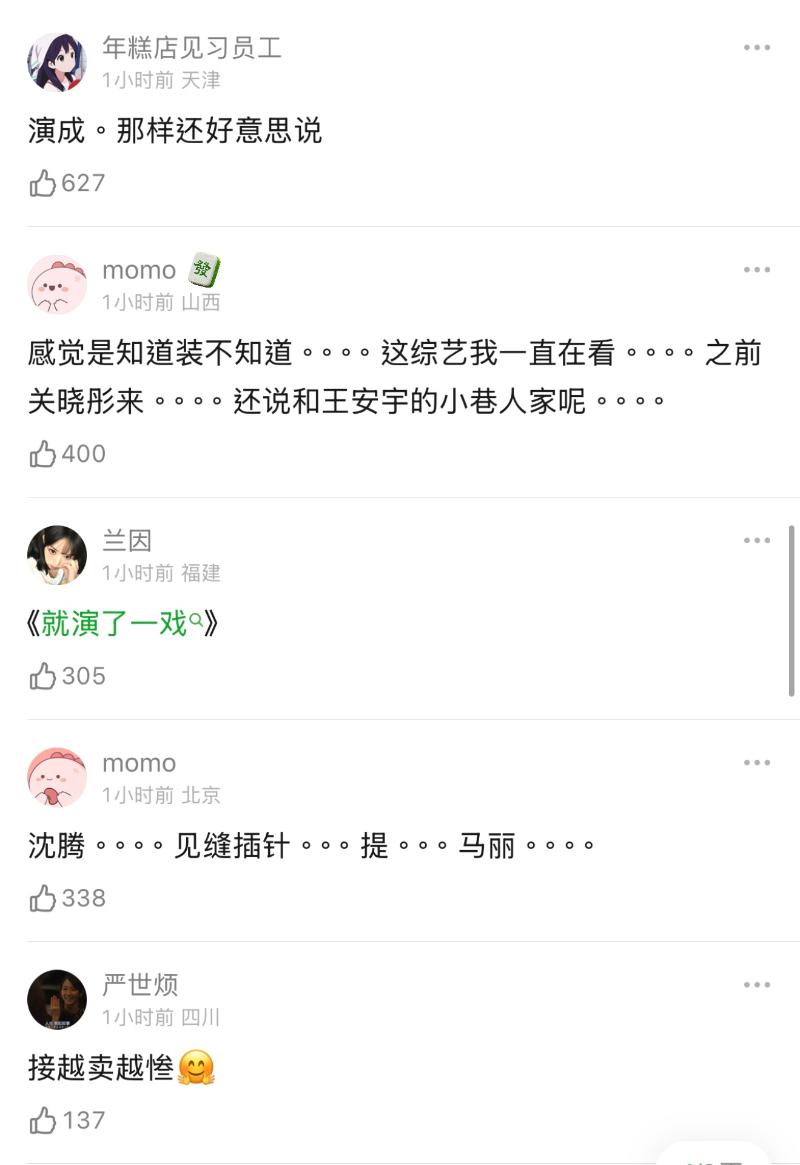View 兰因's profile avatar
The height and width of the screenshot is (1165, 800).
pyautogui.click(x=57, y=555)
